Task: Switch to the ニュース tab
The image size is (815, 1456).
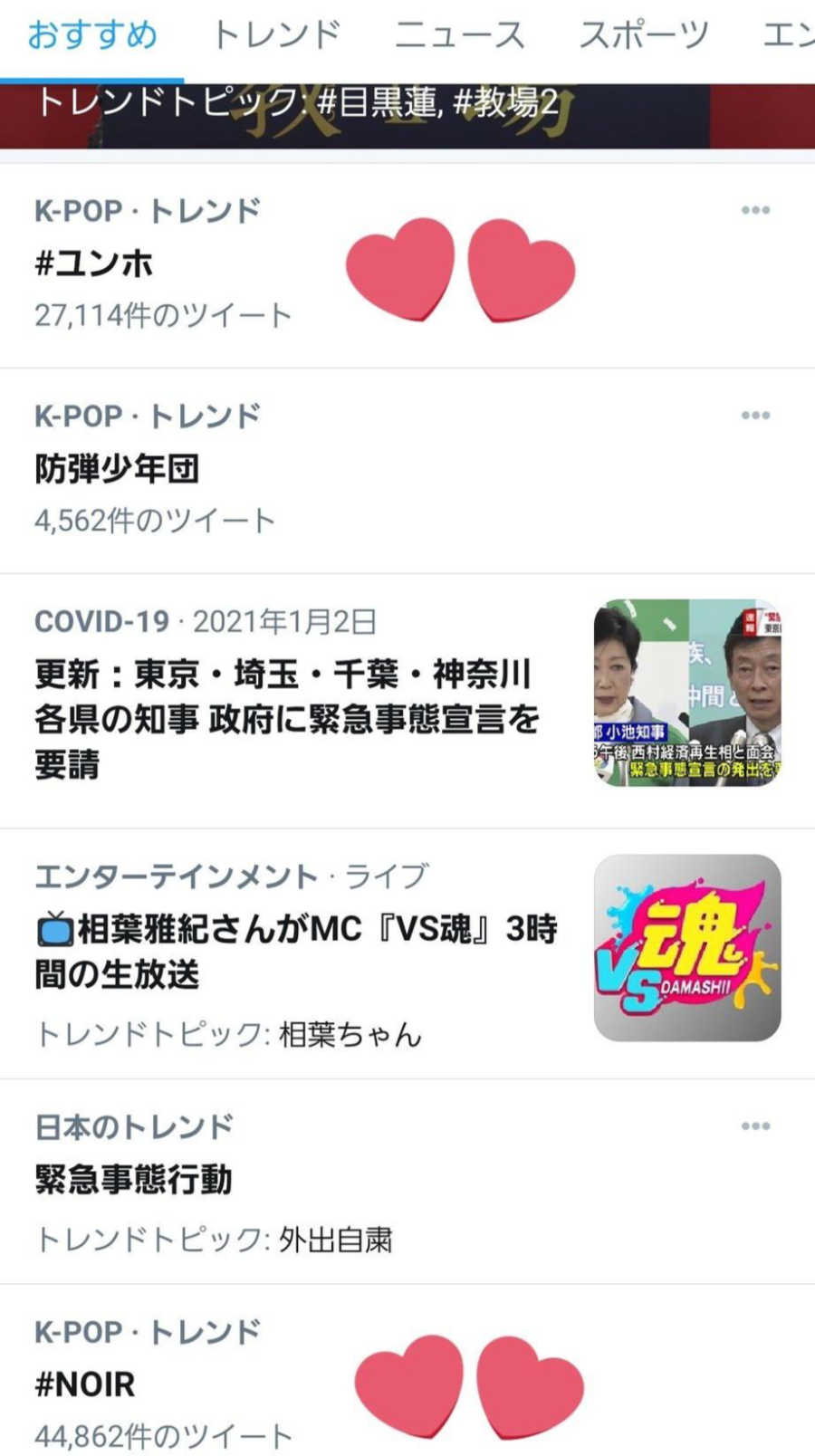Action: pyautogui.click(x=459, y=36)
